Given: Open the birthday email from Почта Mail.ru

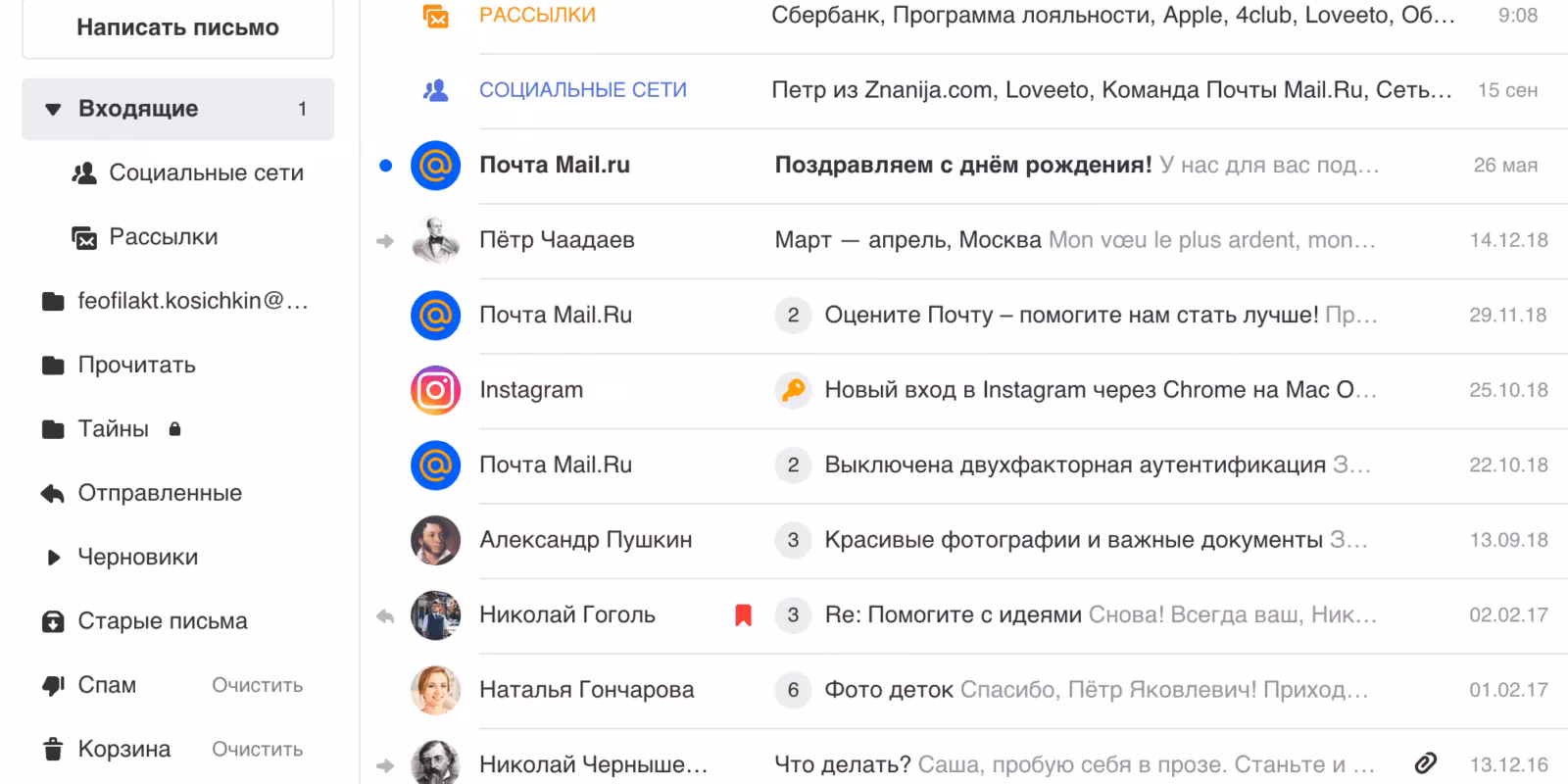Looking at the screenshot, I should (980, 165).
